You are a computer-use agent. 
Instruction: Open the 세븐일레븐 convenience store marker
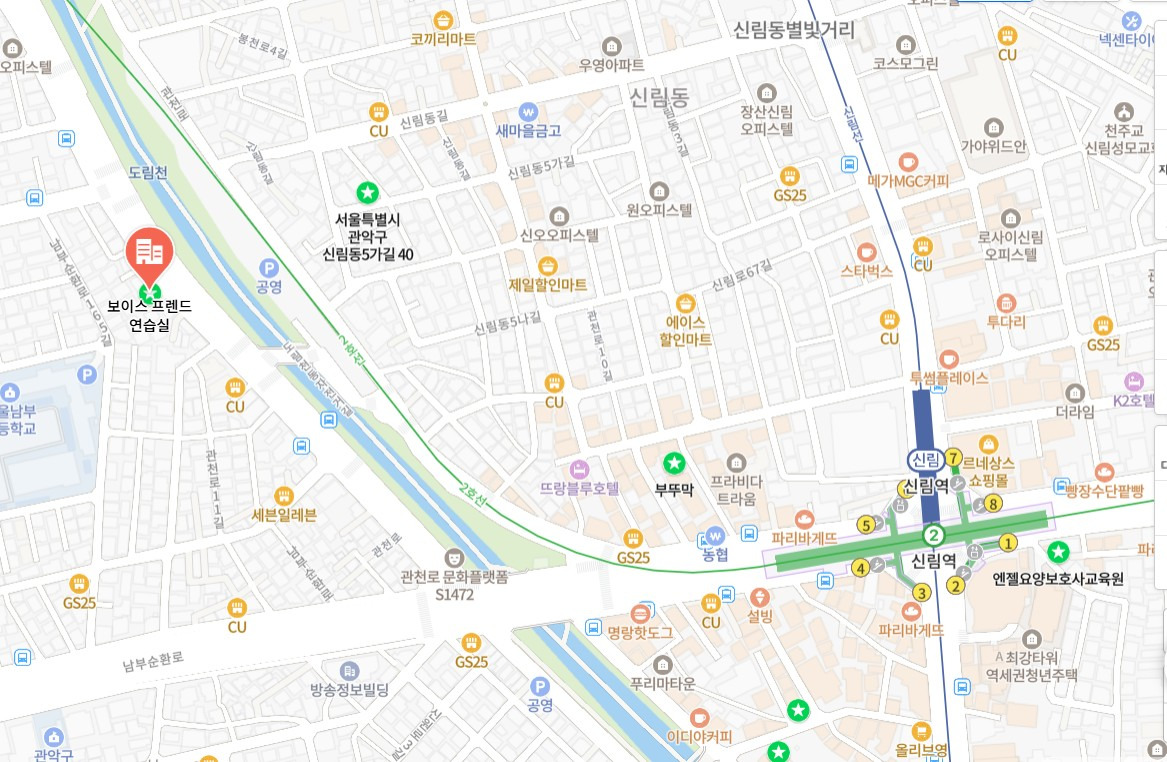(x=284, y=496)
